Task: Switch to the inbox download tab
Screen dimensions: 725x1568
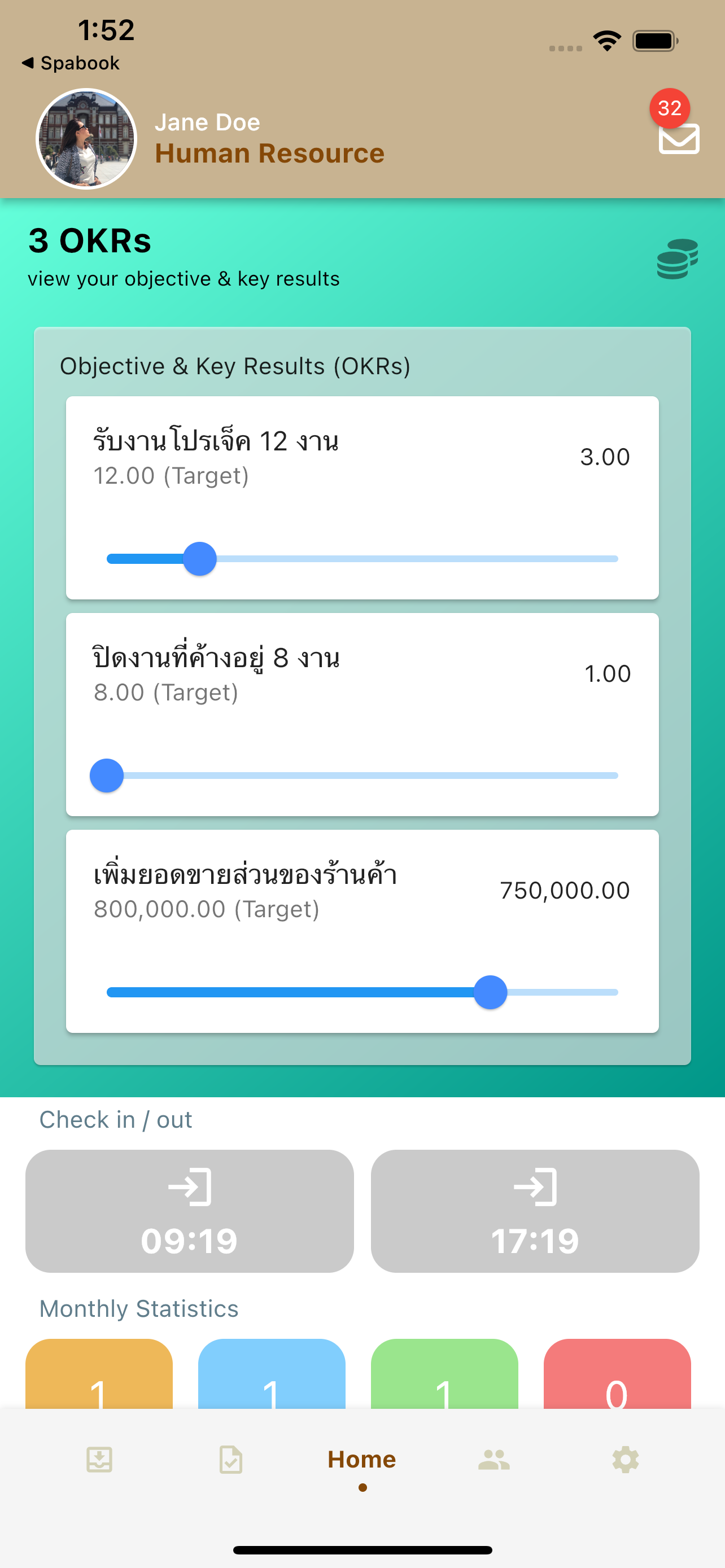Action: [99, 1460]
